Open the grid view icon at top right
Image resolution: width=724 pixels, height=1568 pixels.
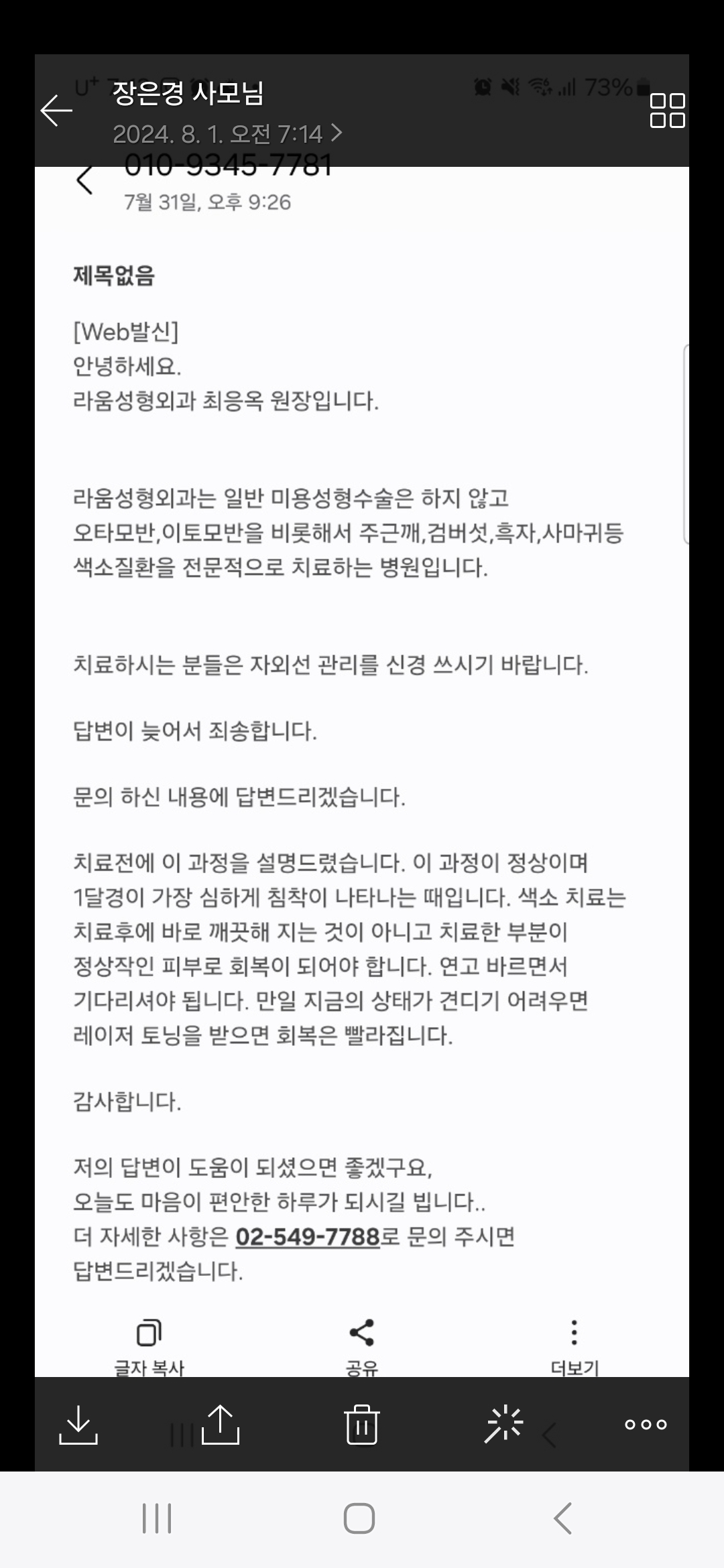point(667,110)
